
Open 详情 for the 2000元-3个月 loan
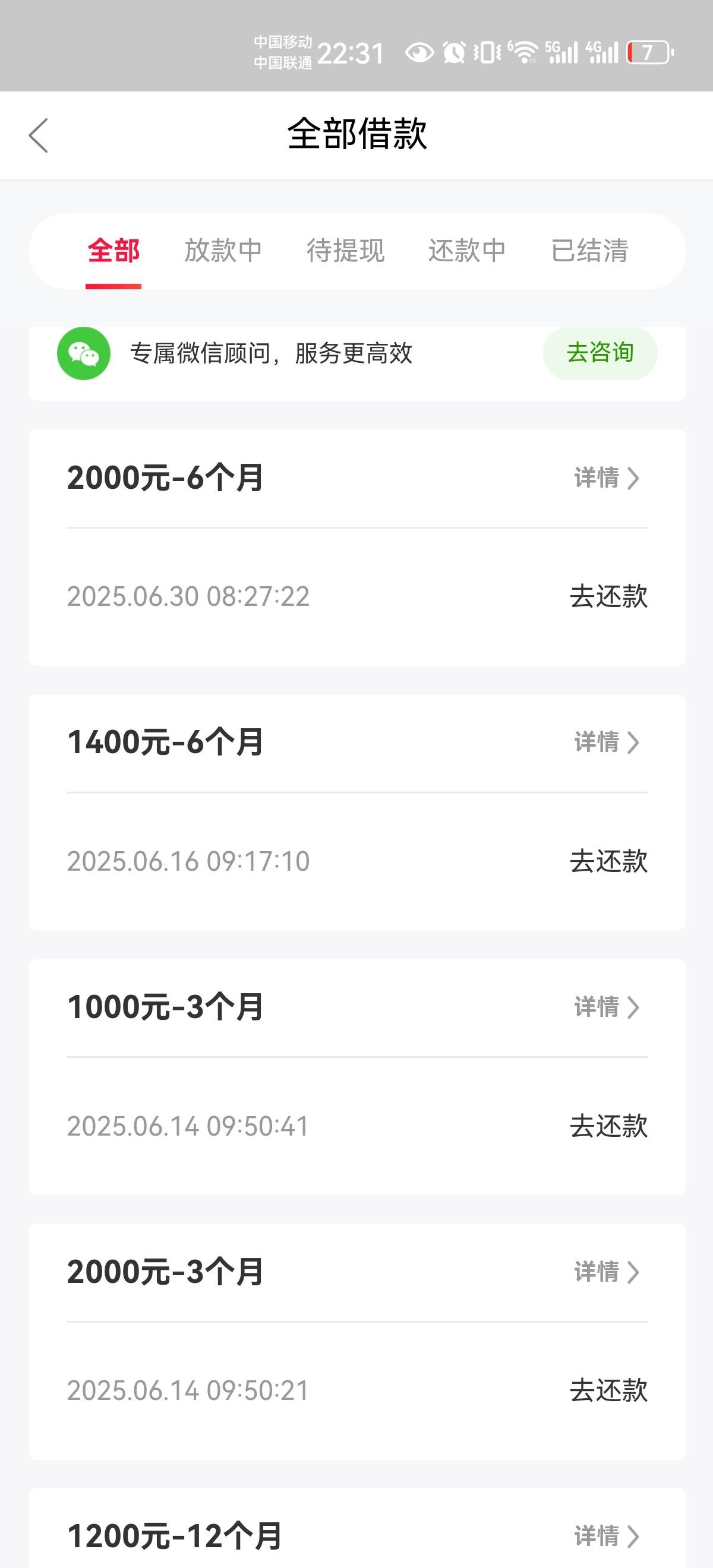tap(607, 1272)
